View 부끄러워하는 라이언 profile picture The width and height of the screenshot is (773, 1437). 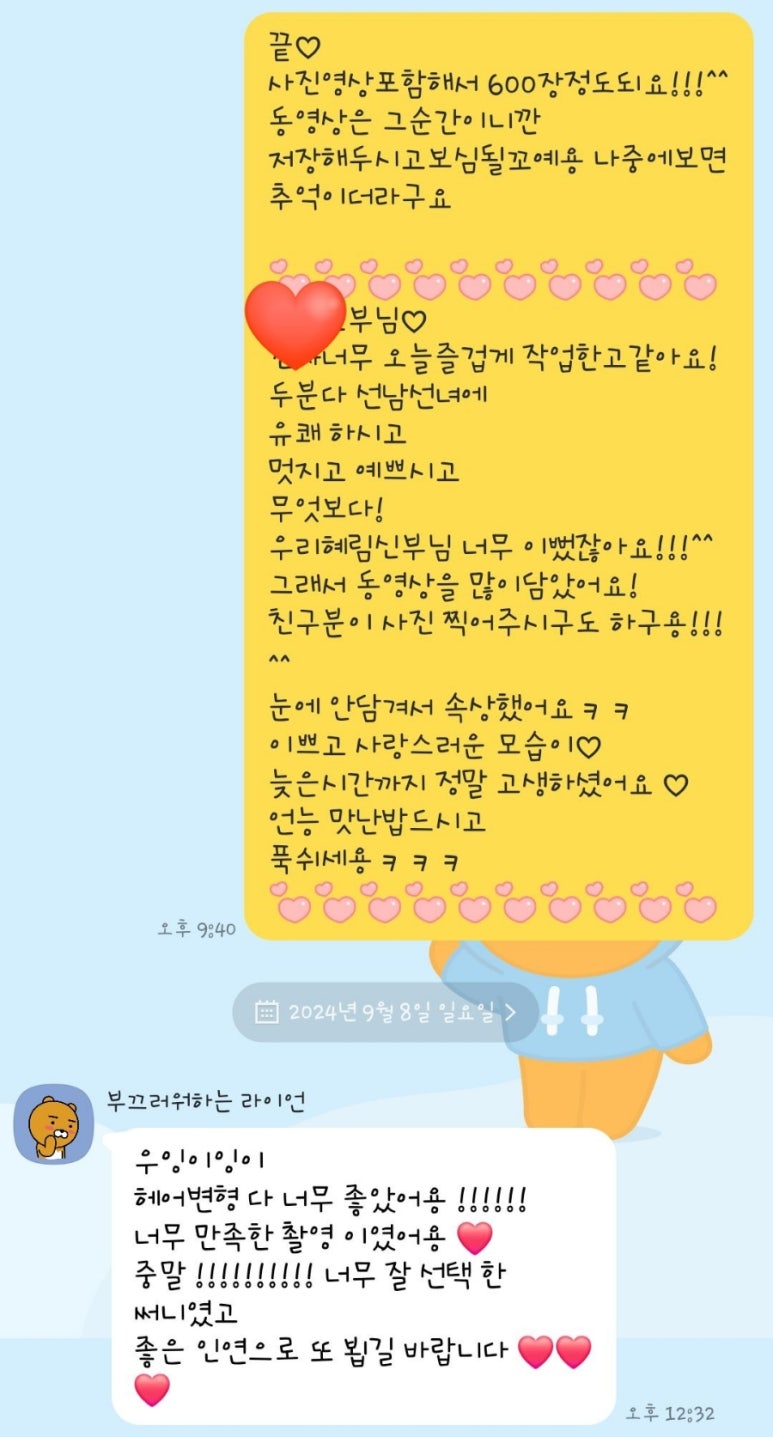[x=53, y=1123]
